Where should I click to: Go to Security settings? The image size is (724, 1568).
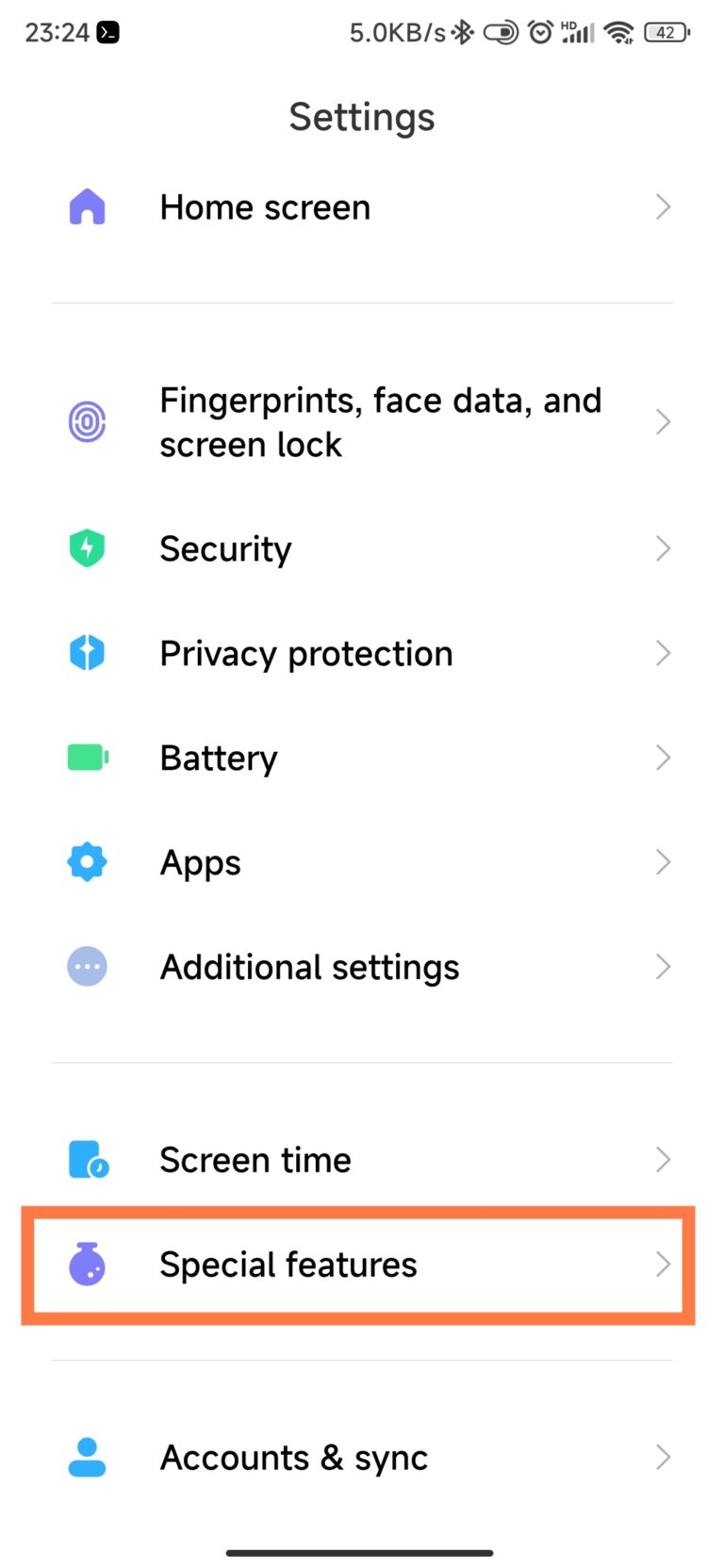pos(362,548)
